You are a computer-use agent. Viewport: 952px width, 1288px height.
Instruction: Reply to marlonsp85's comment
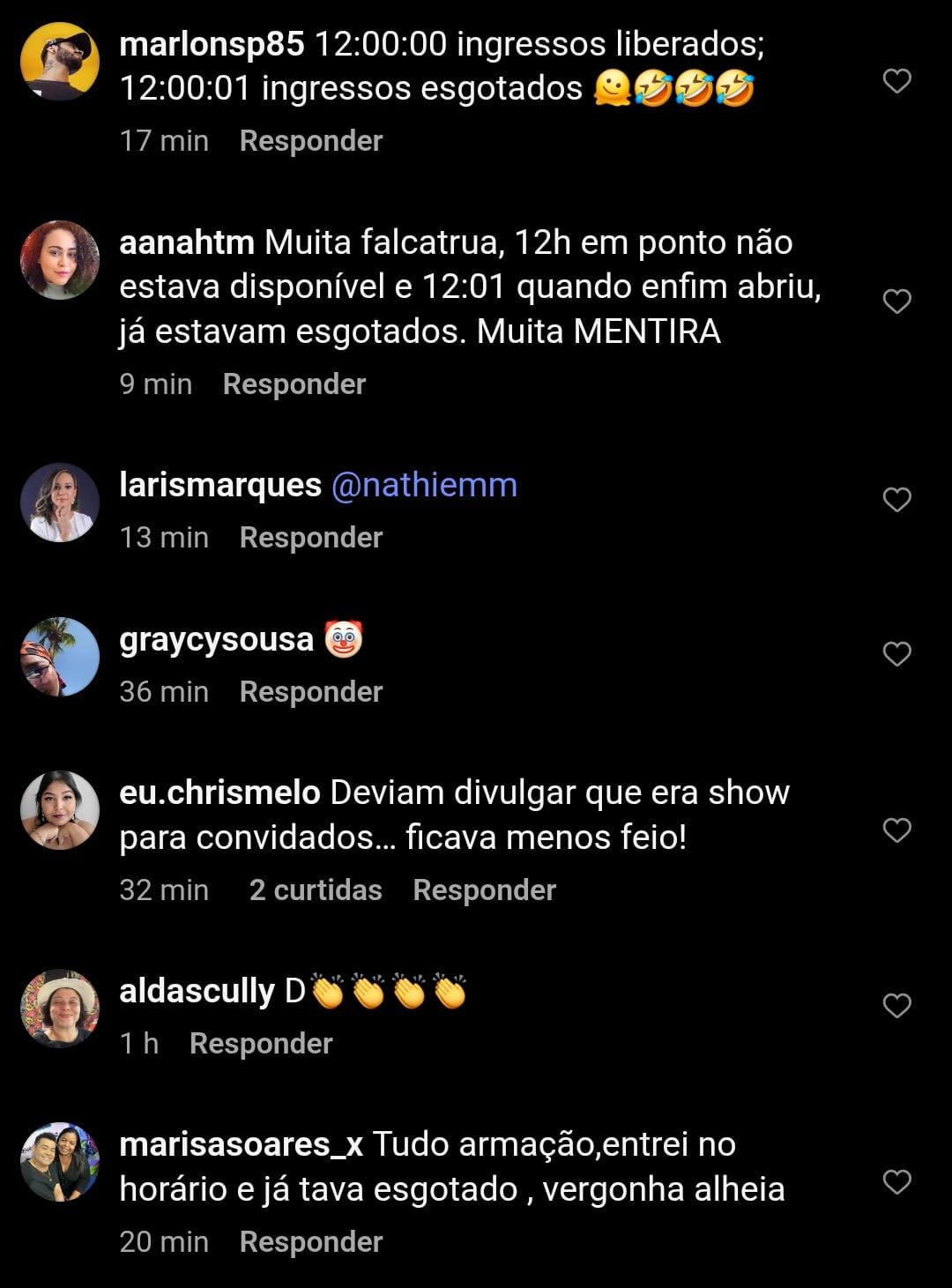pos(310,141)
